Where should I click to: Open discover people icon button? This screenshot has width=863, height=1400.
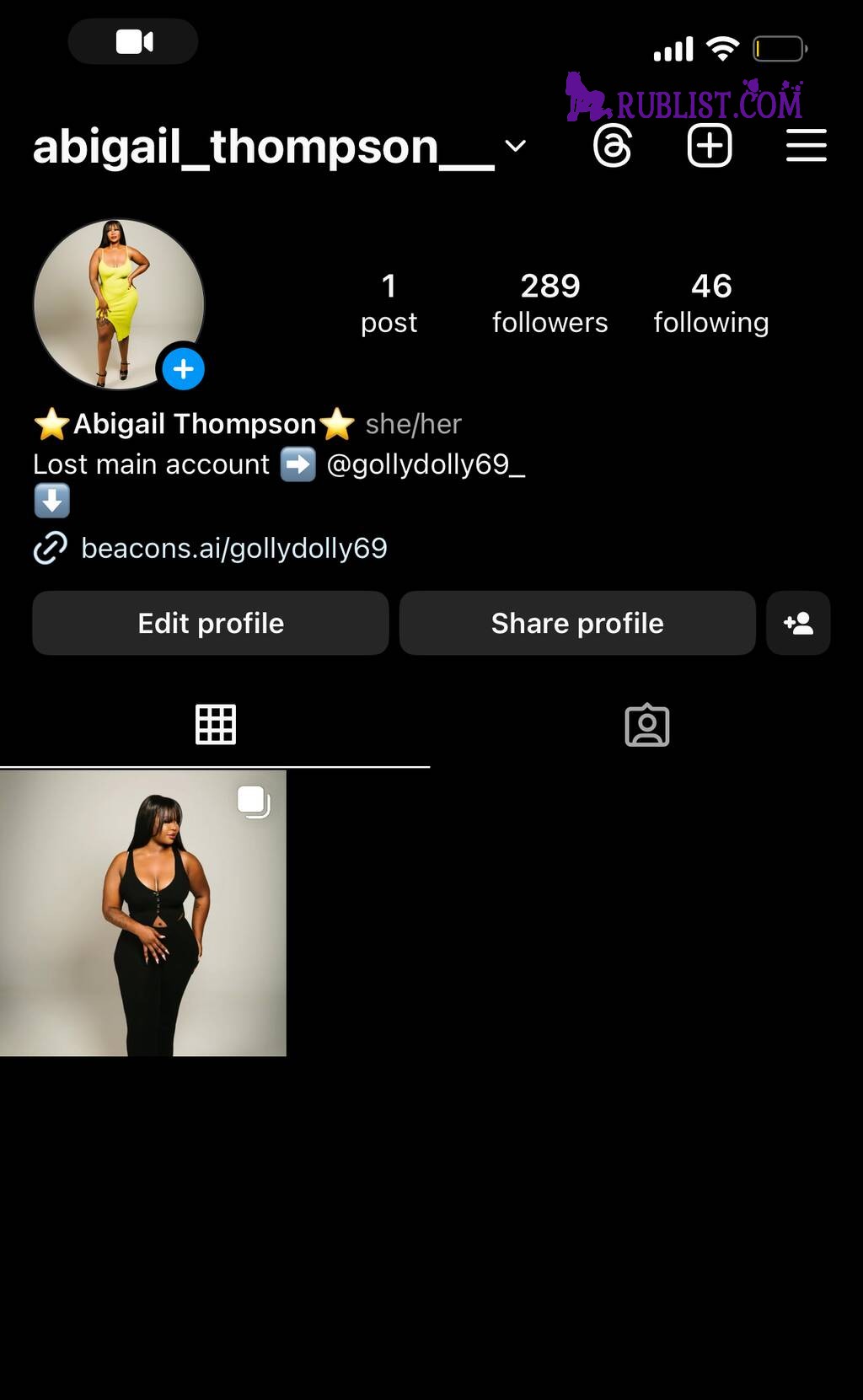(x=798, y=623)
